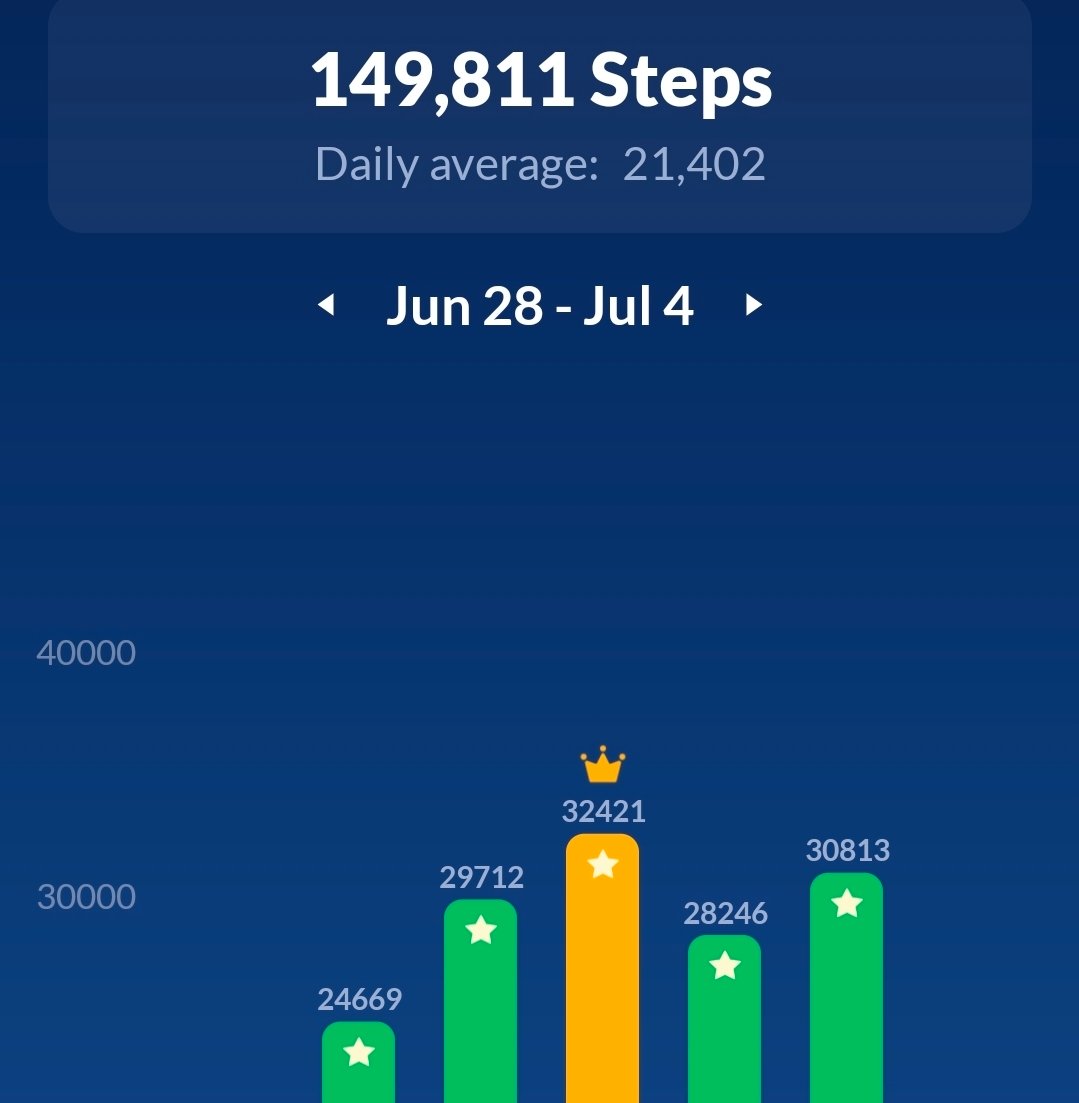Go to the previous week with left arrow

(x=326, y=305)
